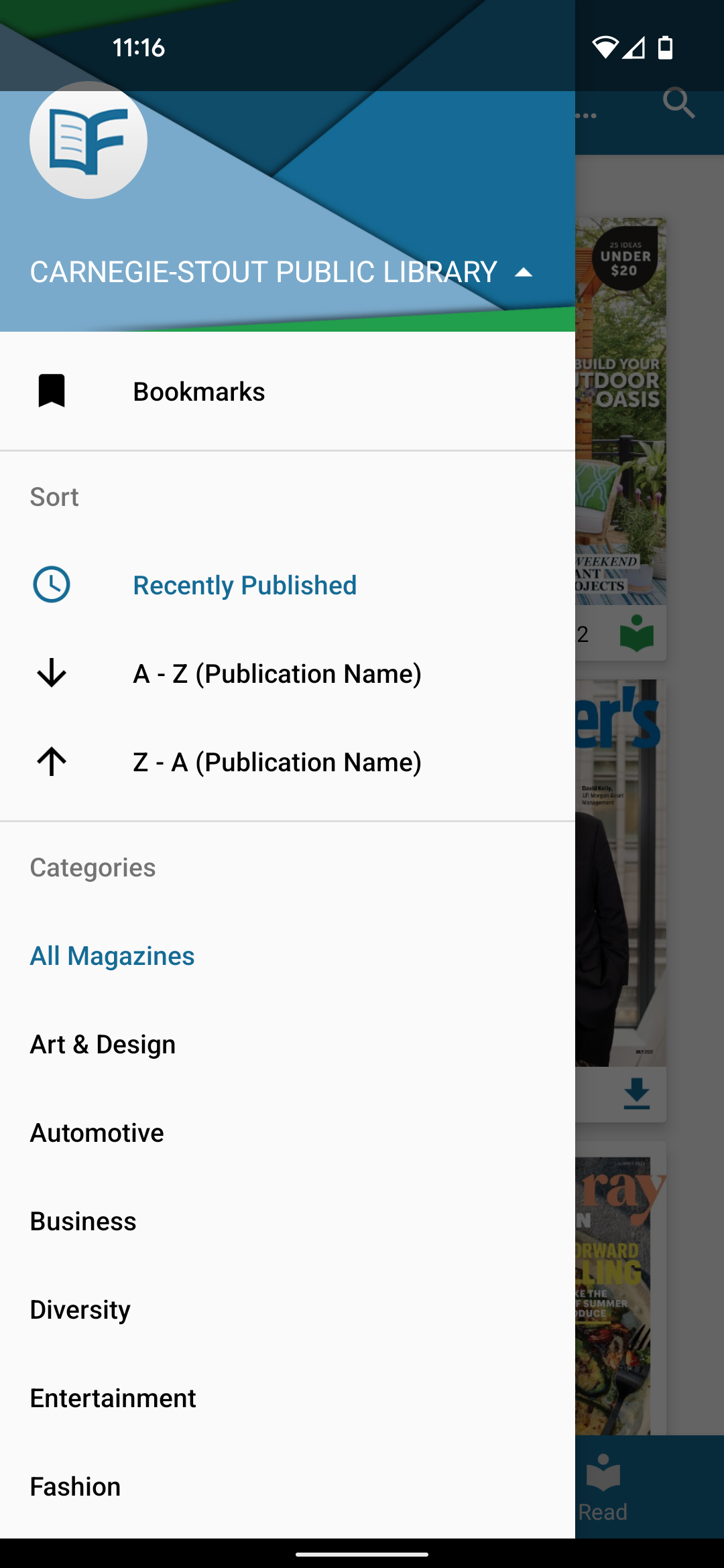Select the Bookmarks icon
Image resolution: width=724 pixels, height=1568 pixels.
point(51,391)
